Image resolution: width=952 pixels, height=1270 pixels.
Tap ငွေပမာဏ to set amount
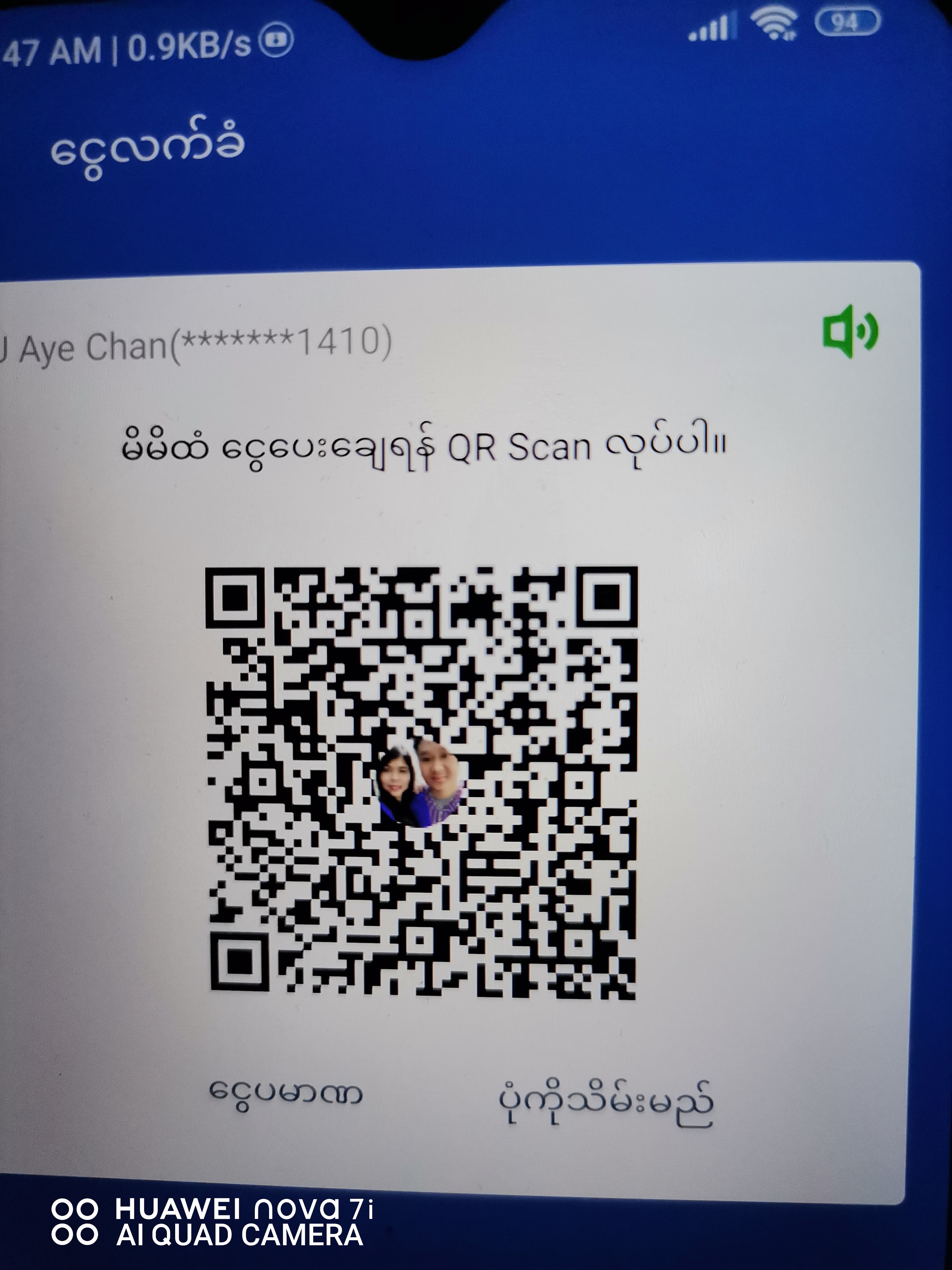click(285, 1093)
